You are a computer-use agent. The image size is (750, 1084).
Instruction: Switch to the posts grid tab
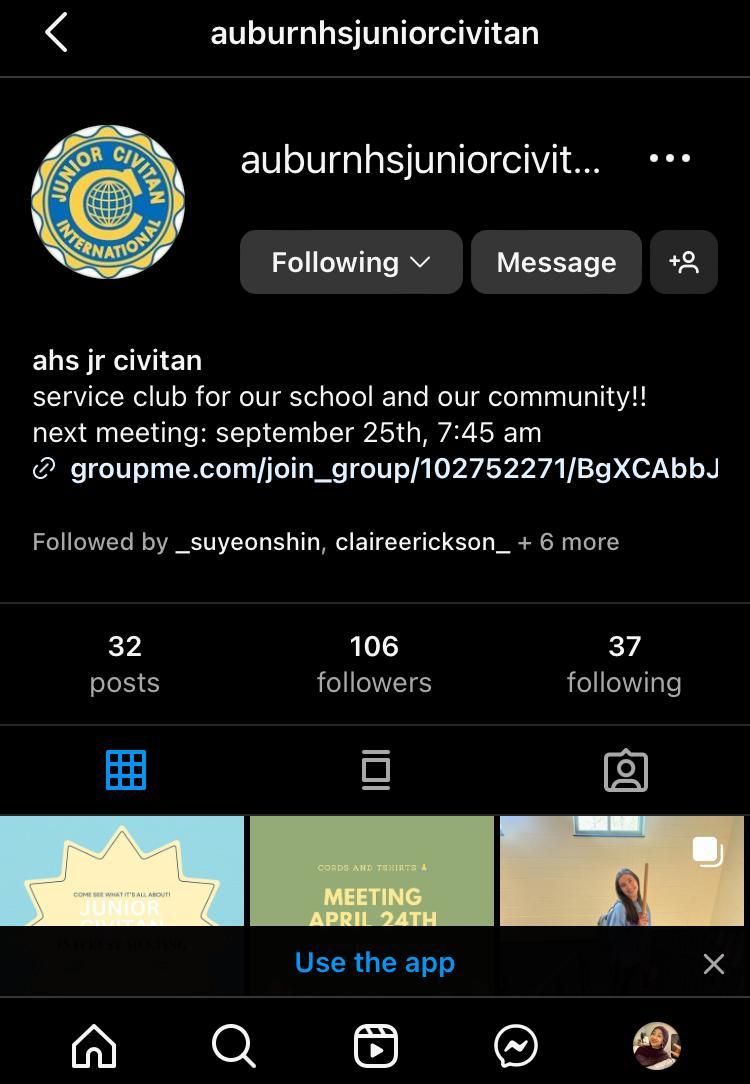[x=126, y=770]
